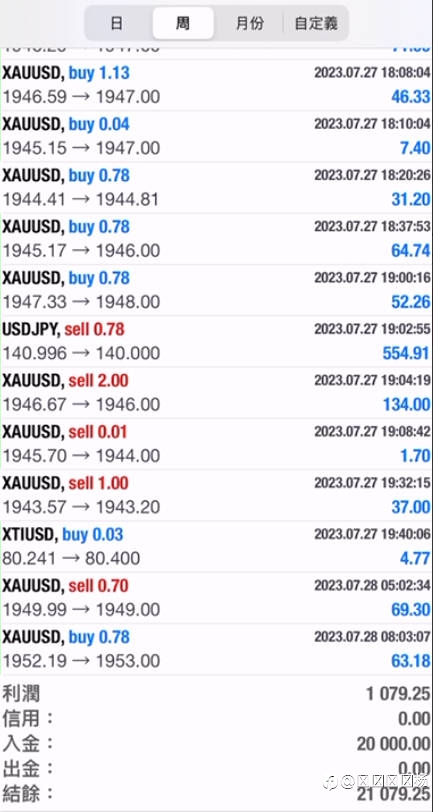Open the XAUUSD buy 1.13 trade row
This screenshot has height=812, width=433.
coord(216,85)
